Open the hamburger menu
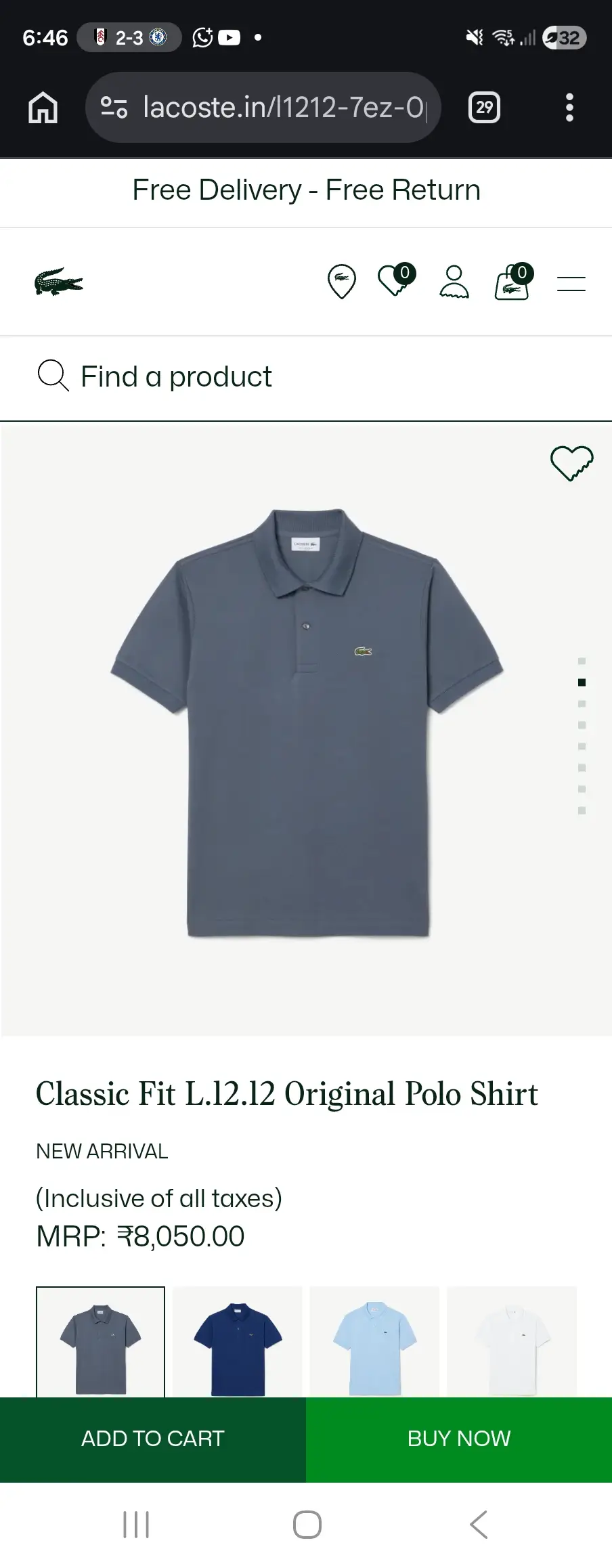 [x=571, y=284]
